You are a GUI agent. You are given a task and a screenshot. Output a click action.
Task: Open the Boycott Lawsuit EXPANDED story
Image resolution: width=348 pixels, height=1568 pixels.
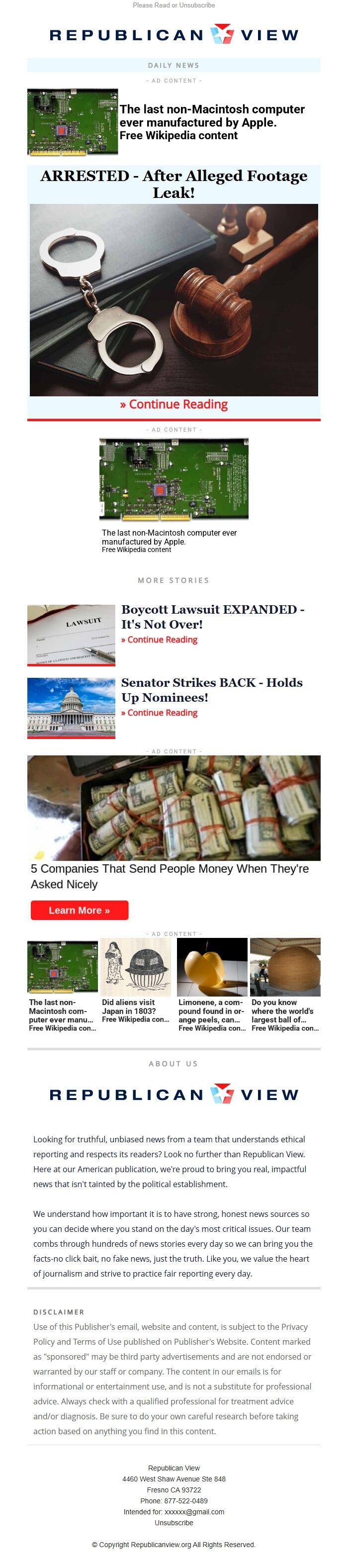[212, 616]
